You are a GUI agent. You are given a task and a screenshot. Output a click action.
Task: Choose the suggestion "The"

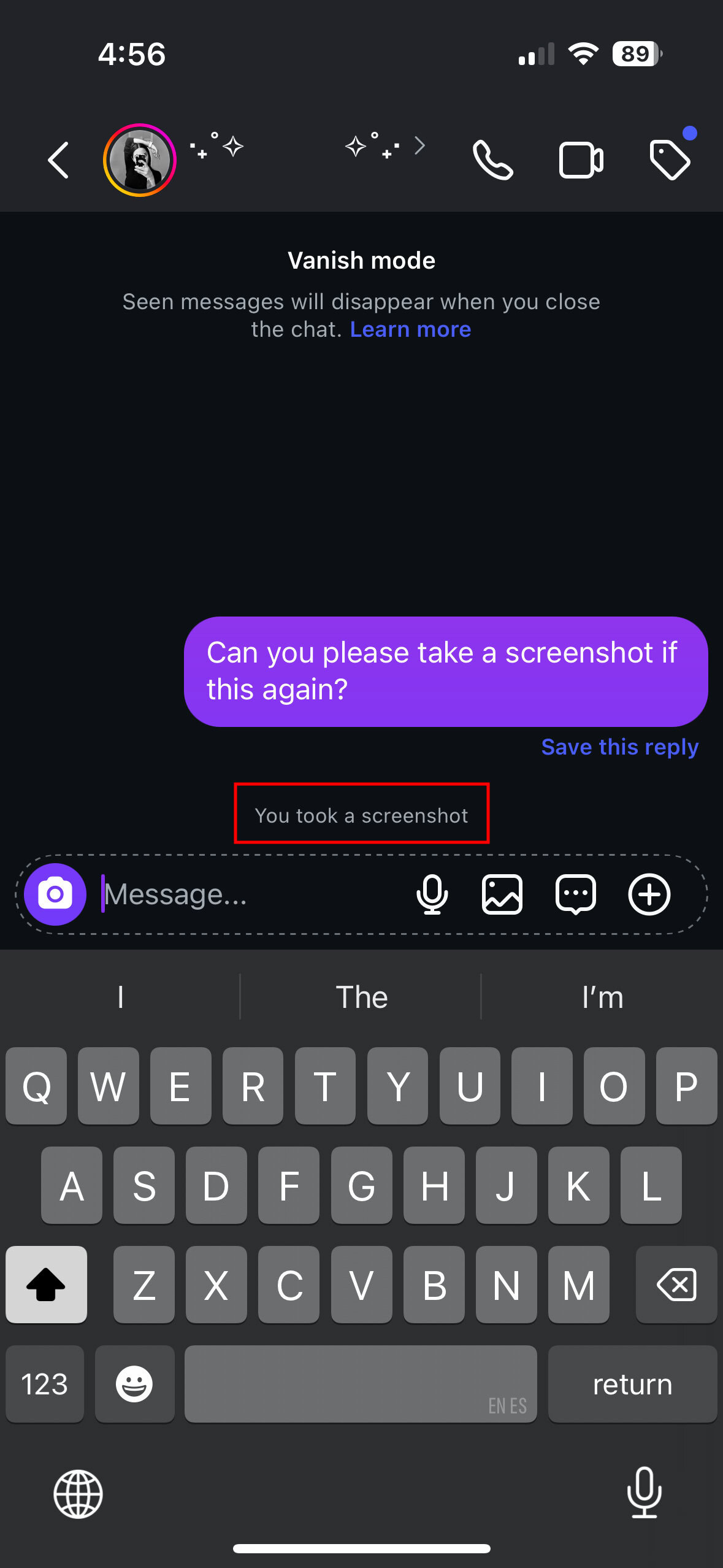click(361, 997)
